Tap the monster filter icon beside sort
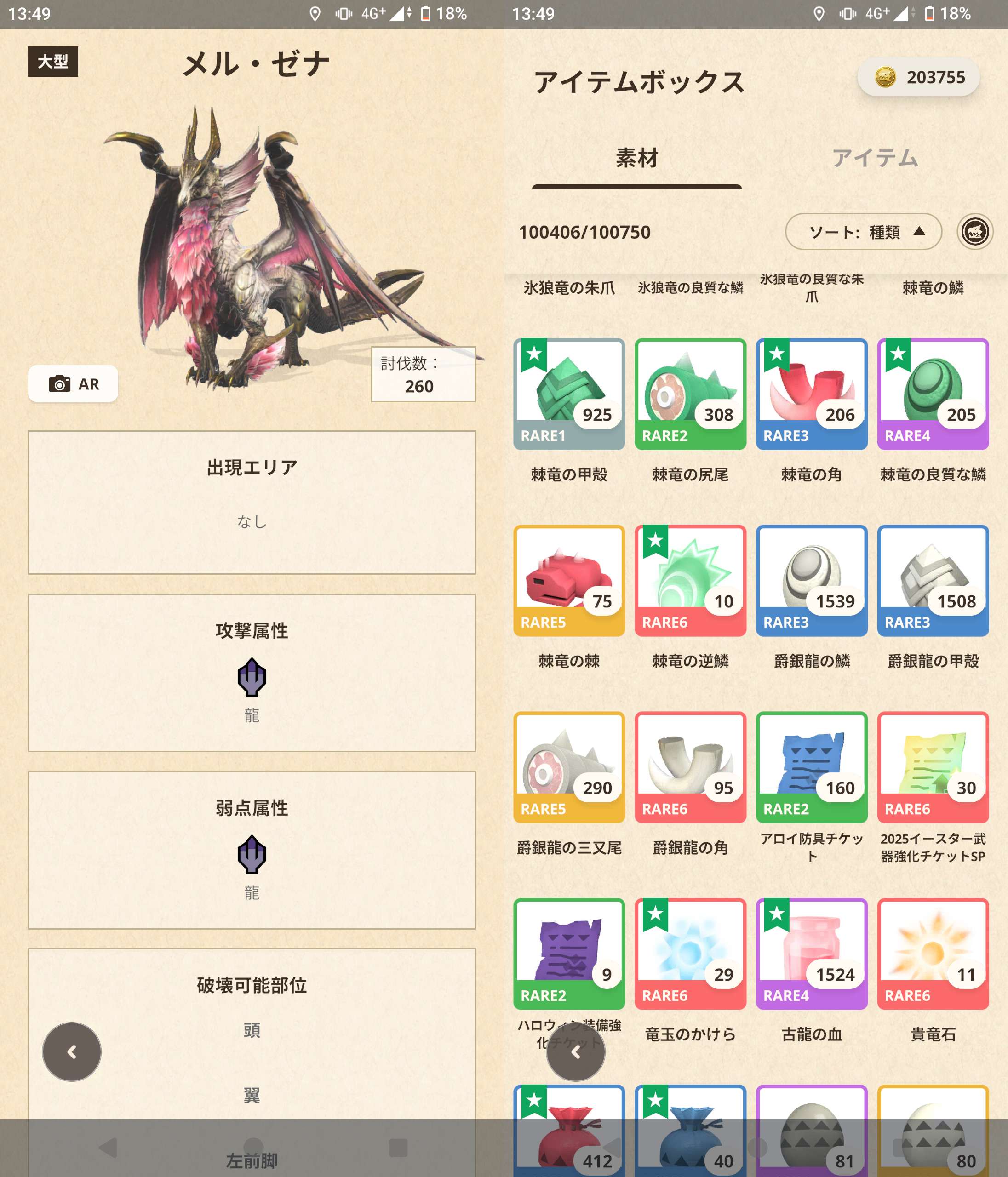This screenshot has height=1177, width=1008. (974, 232)
